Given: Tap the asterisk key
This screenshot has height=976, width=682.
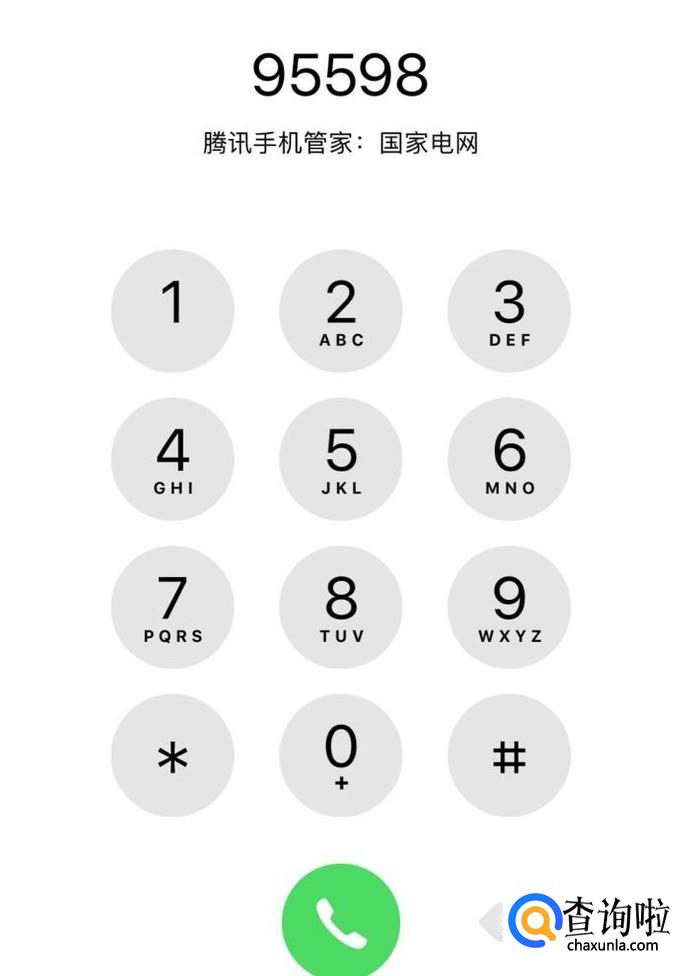Looking at the screenshot, I should (172, 756).
